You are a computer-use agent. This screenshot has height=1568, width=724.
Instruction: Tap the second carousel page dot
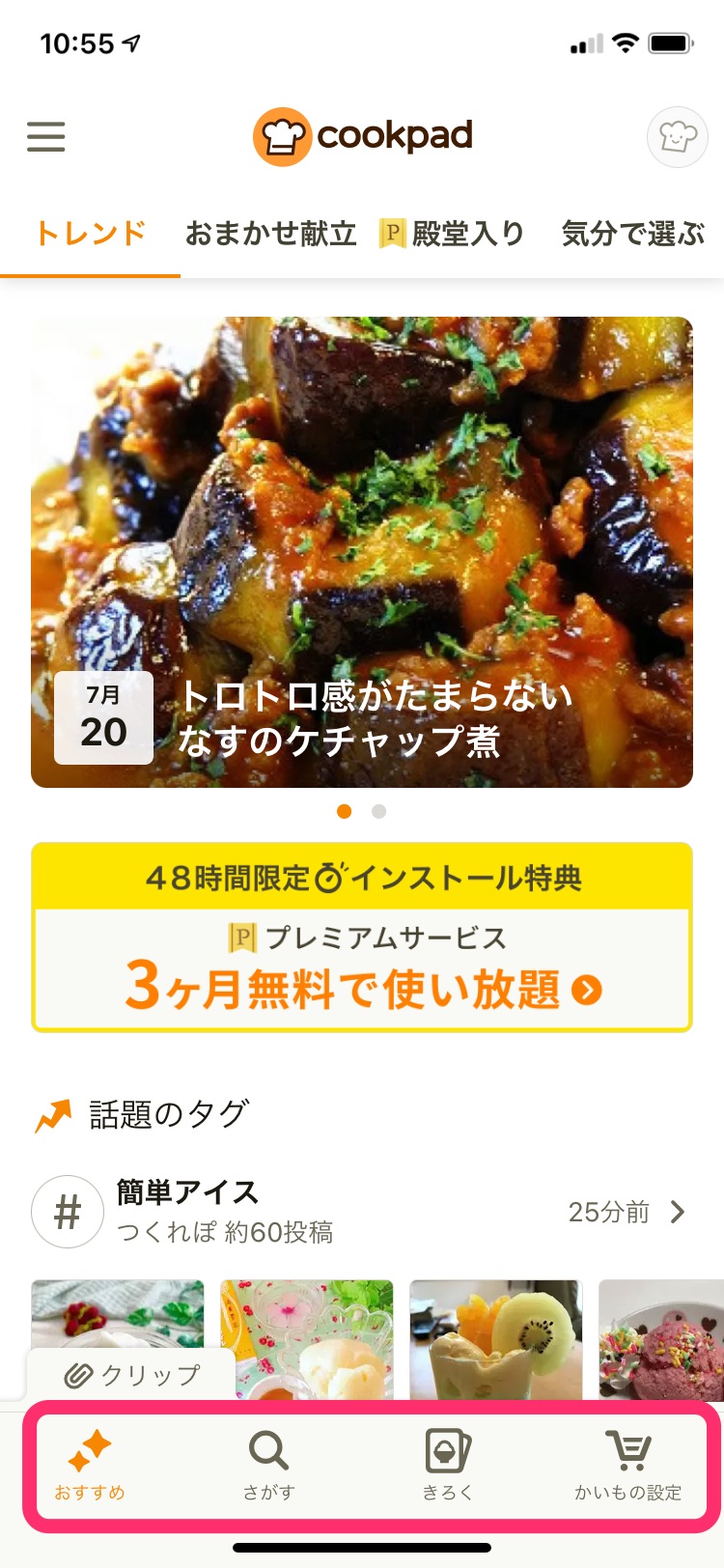(379, 812)
